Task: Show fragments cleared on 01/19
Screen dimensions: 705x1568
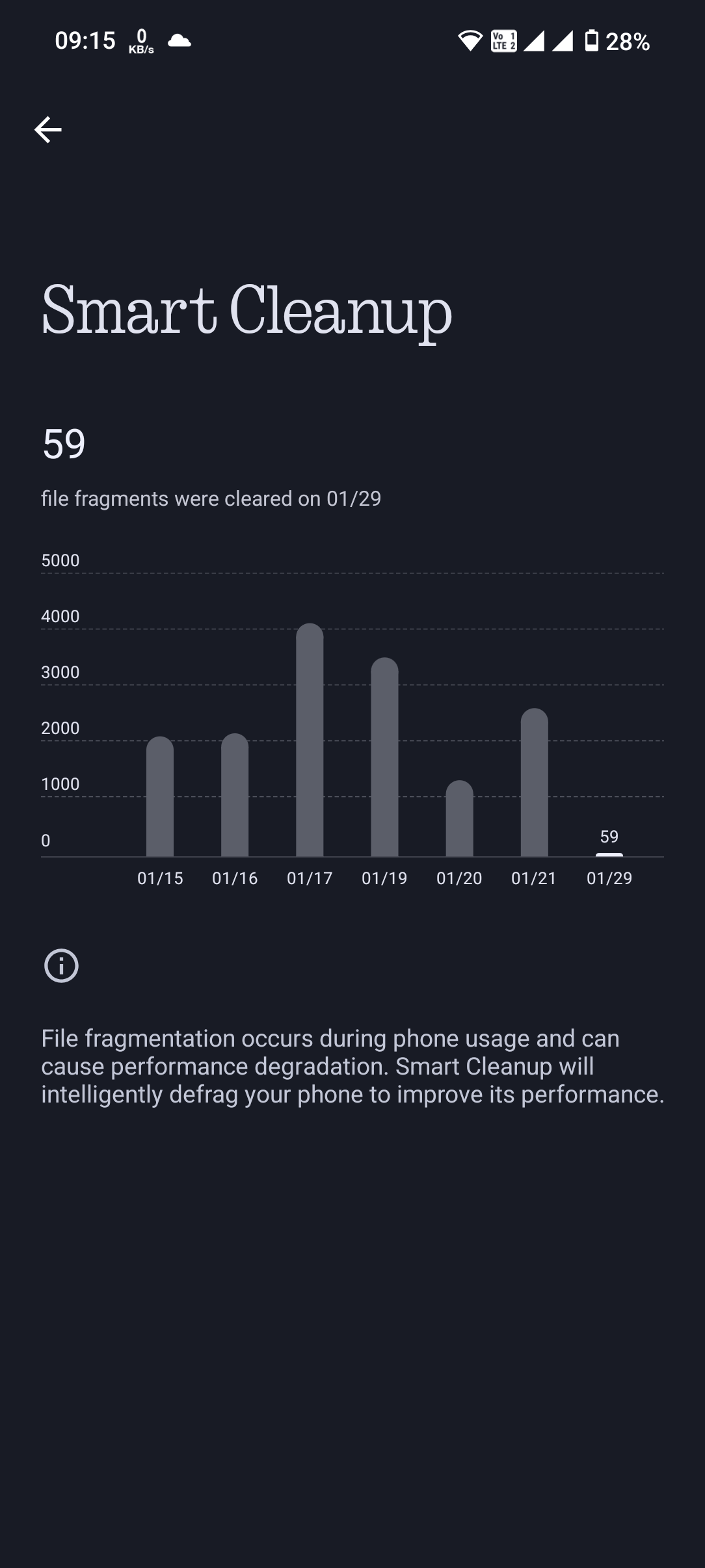Action: tap(384, 758)
